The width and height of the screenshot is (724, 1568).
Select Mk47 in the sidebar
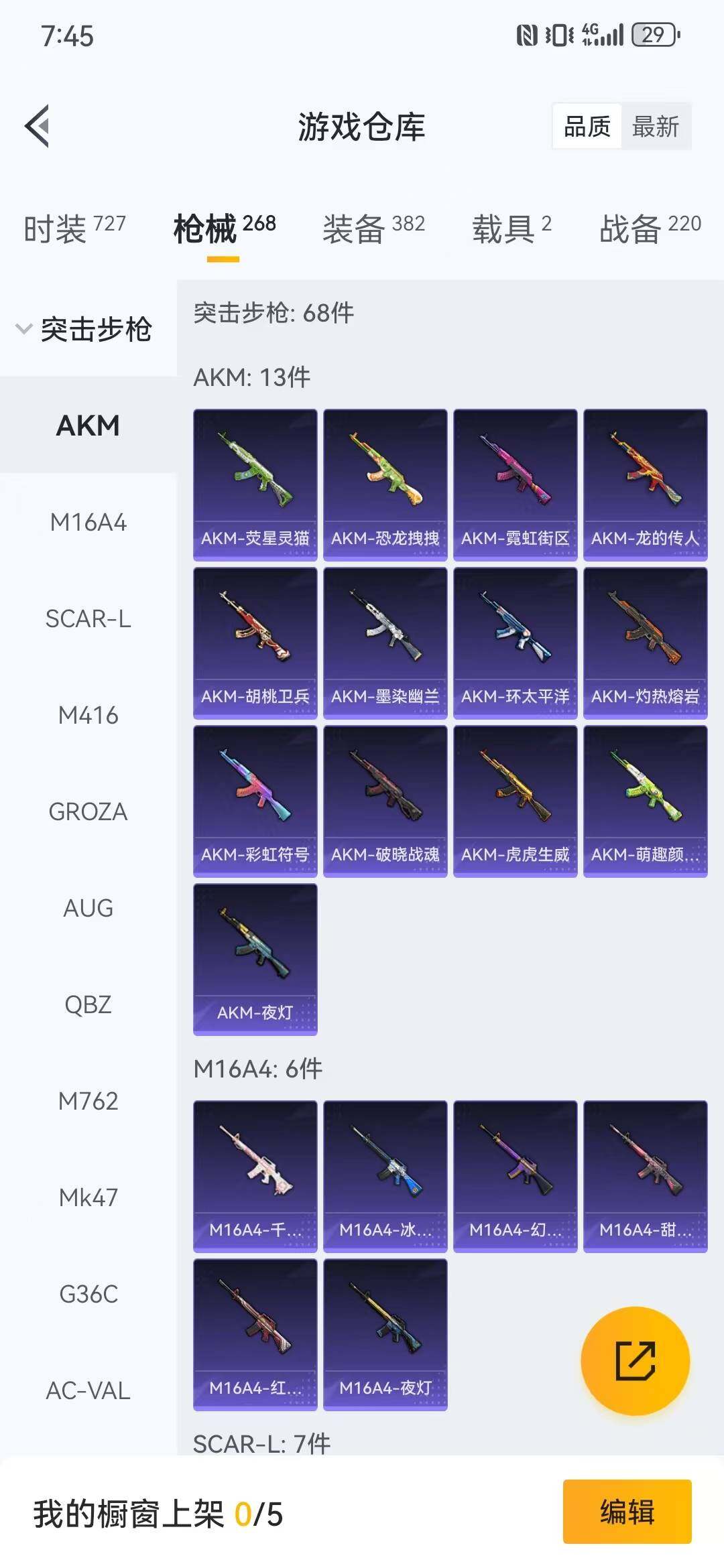[88, 1197]
